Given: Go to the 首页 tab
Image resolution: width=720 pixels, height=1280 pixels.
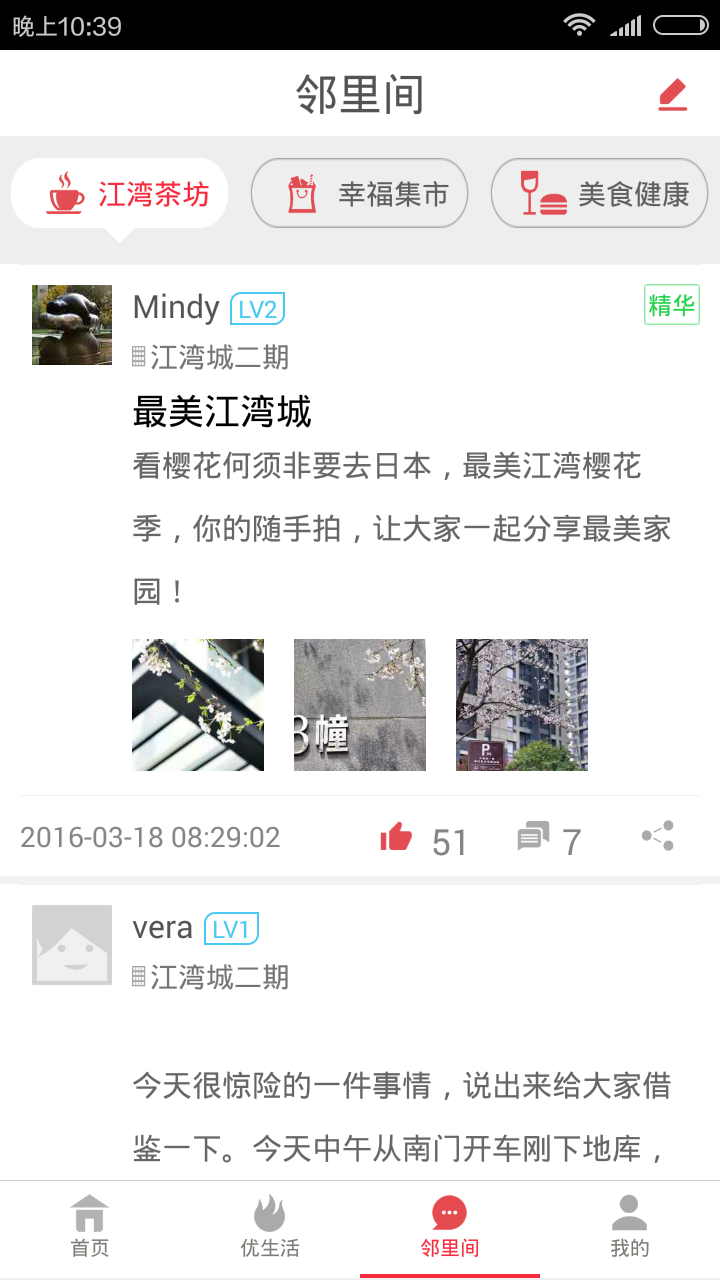Looking at the screenshot, I should [90, 1227].
